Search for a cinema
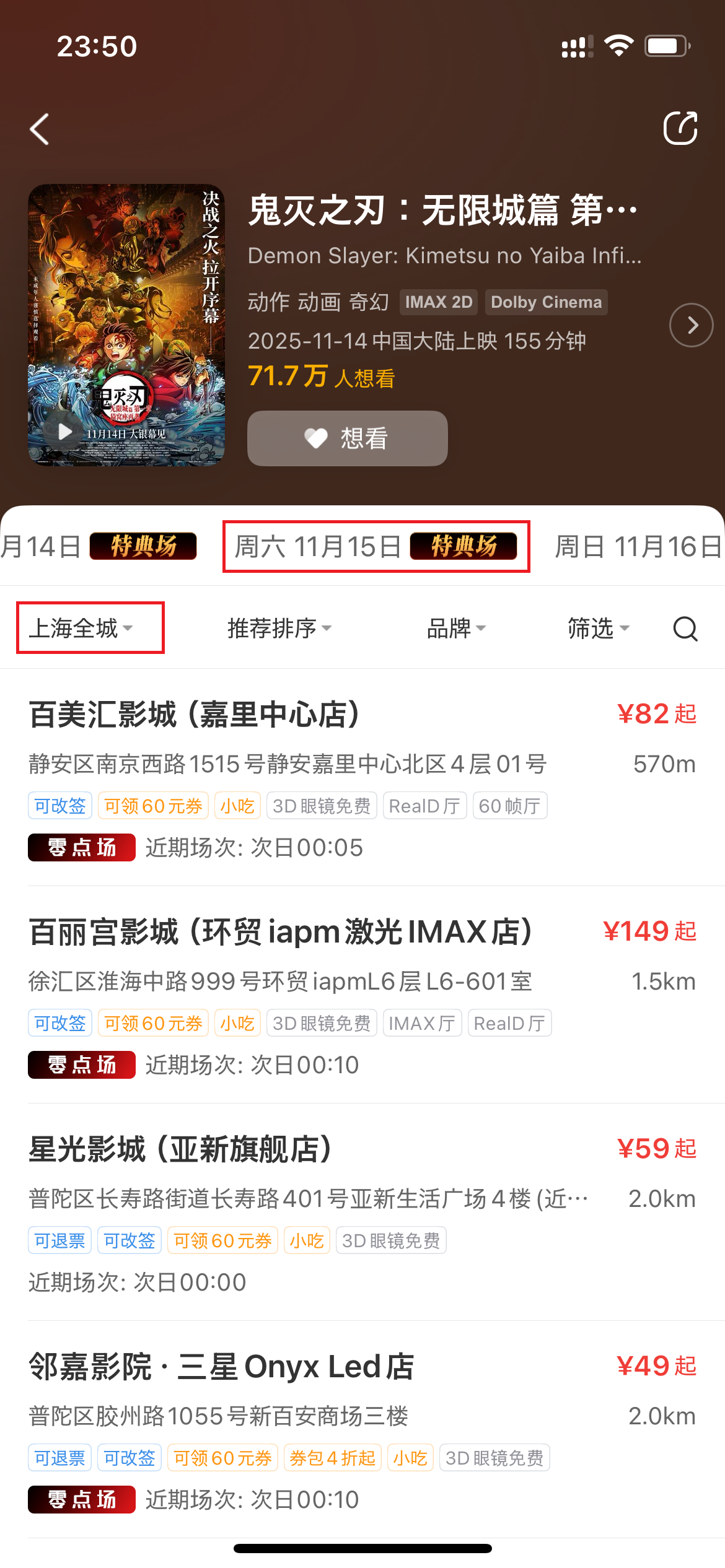This screenshot has height=1568, width=725. click(685, 629)
